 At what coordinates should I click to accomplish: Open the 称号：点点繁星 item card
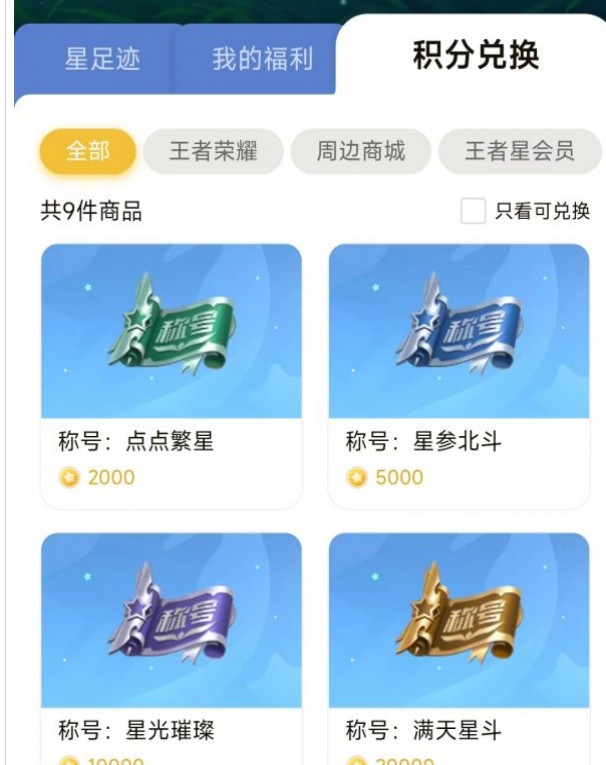click(x=171, y=375)
